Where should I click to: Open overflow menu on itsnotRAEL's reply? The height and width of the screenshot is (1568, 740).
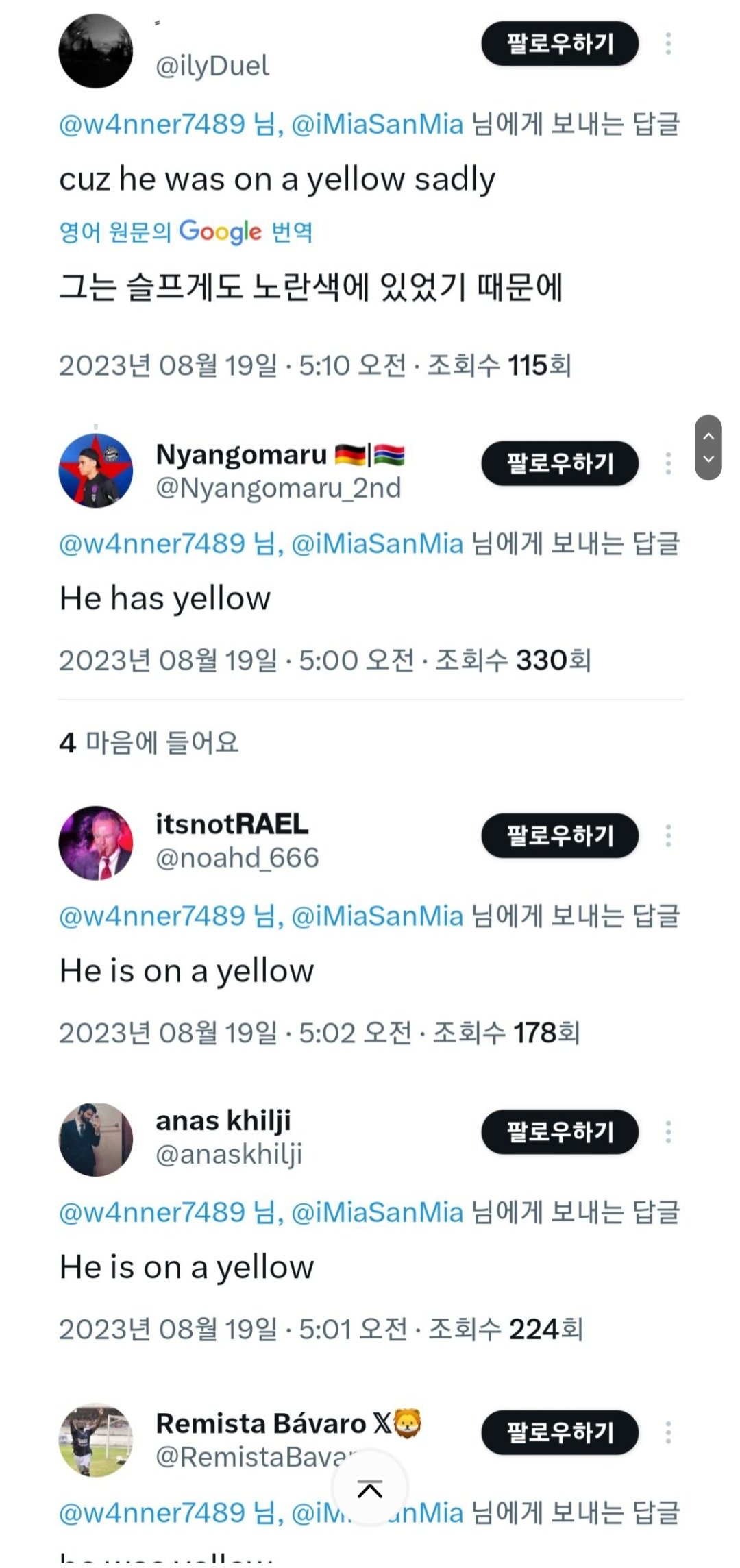coord(668,835)
